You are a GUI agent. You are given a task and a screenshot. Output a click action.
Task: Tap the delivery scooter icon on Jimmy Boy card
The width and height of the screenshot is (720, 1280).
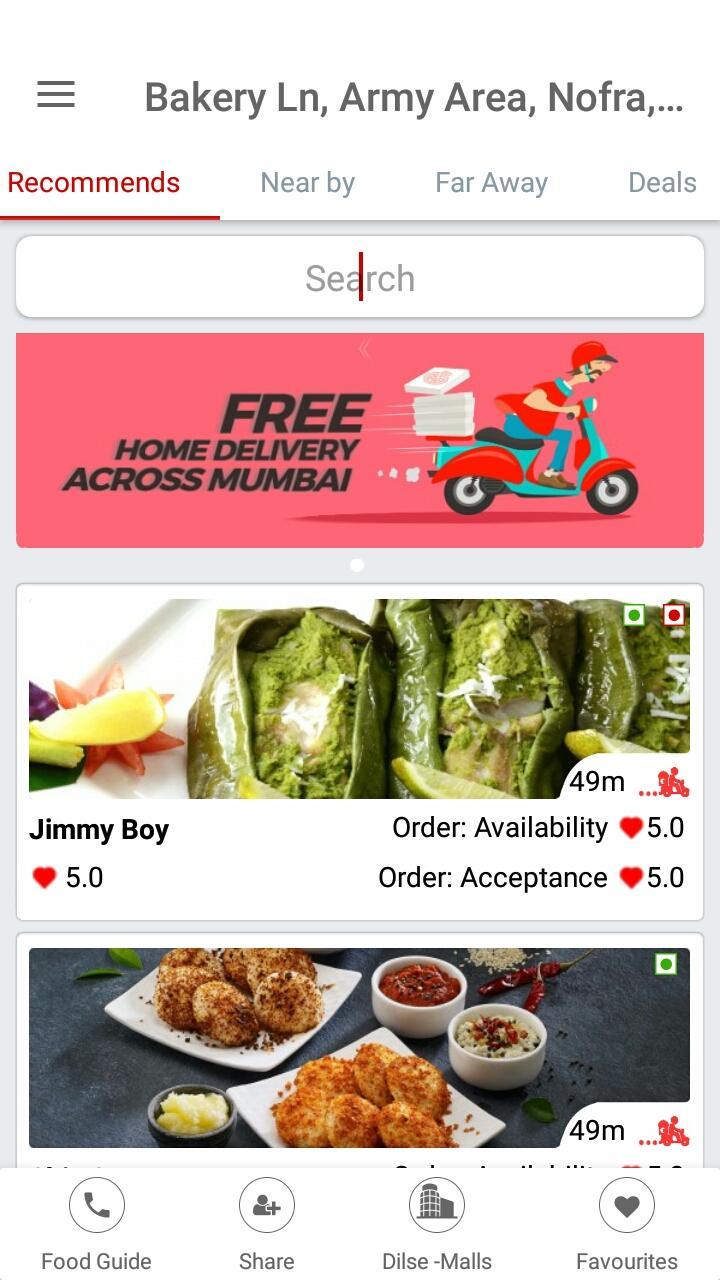pos(672,785)
